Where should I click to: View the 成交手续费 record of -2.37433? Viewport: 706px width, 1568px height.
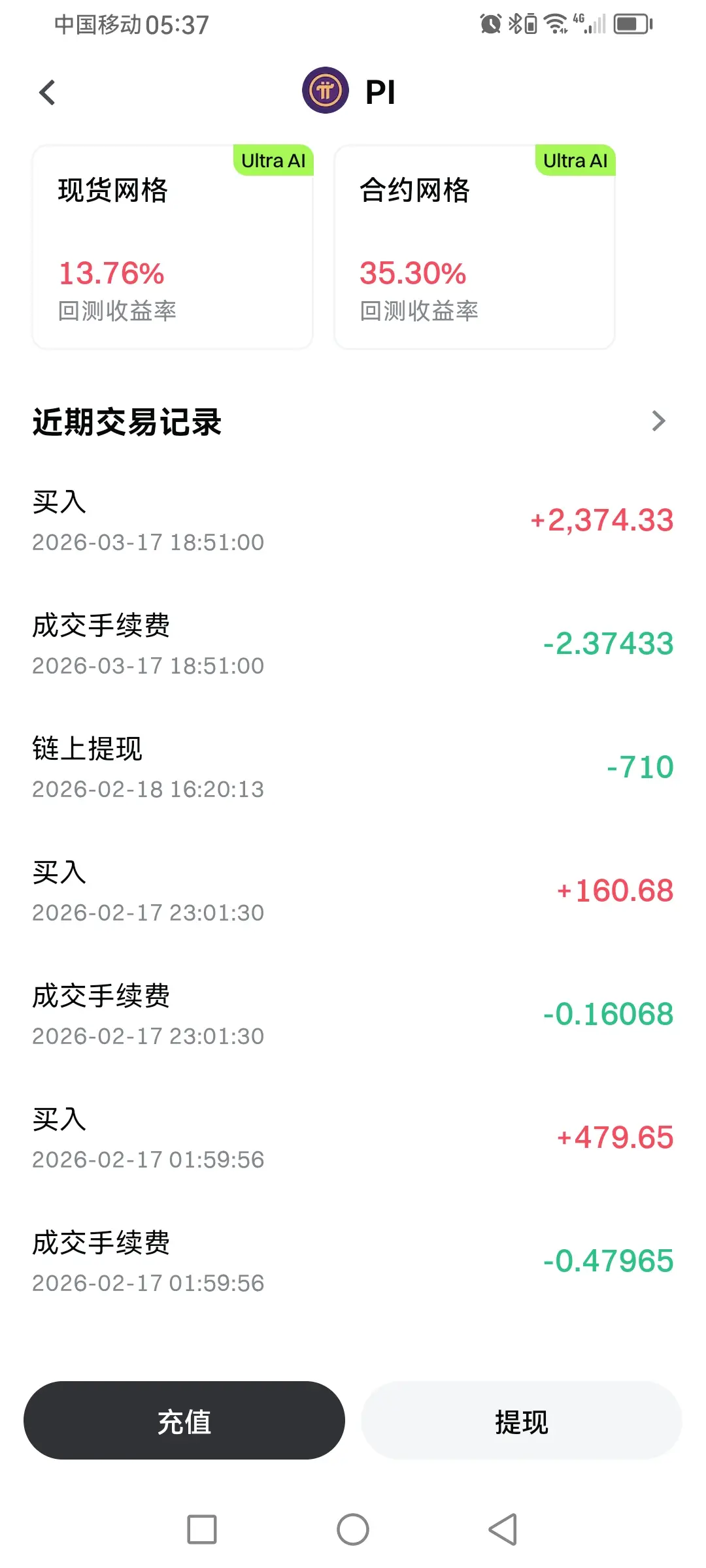click(353, 644)
